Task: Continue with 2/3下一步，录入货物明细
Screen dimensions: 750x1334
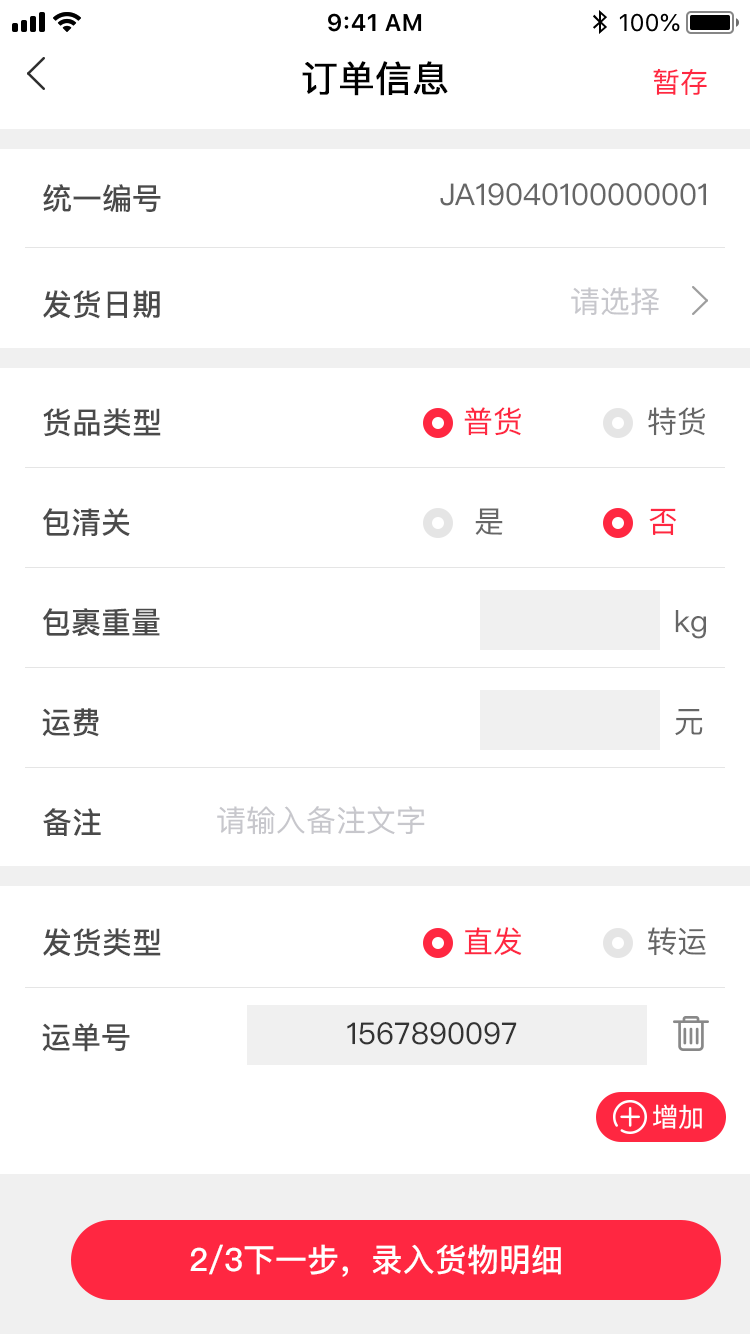Action: (395, 1260)
